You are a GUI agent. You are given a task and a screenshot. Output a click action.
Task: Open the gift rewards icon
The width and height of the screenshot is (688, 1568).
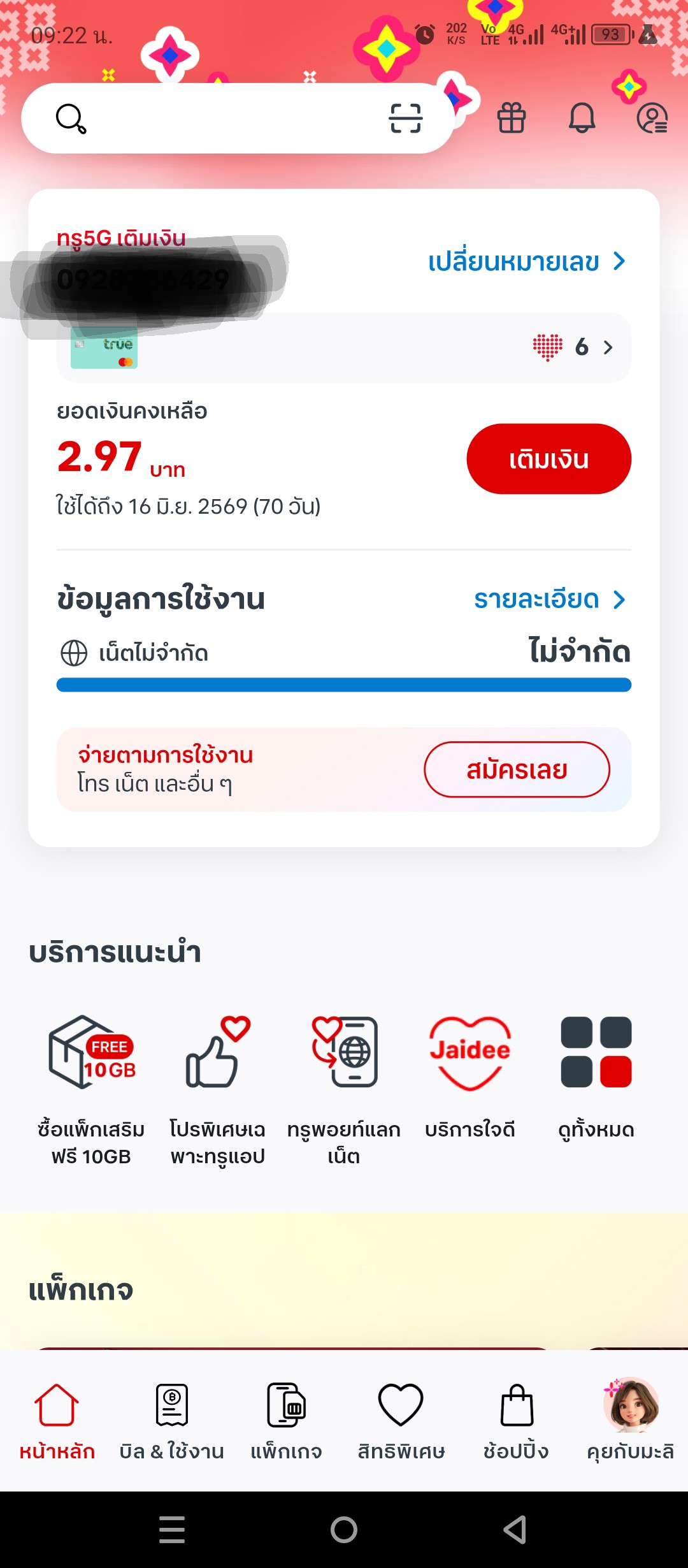click(512, 119)
